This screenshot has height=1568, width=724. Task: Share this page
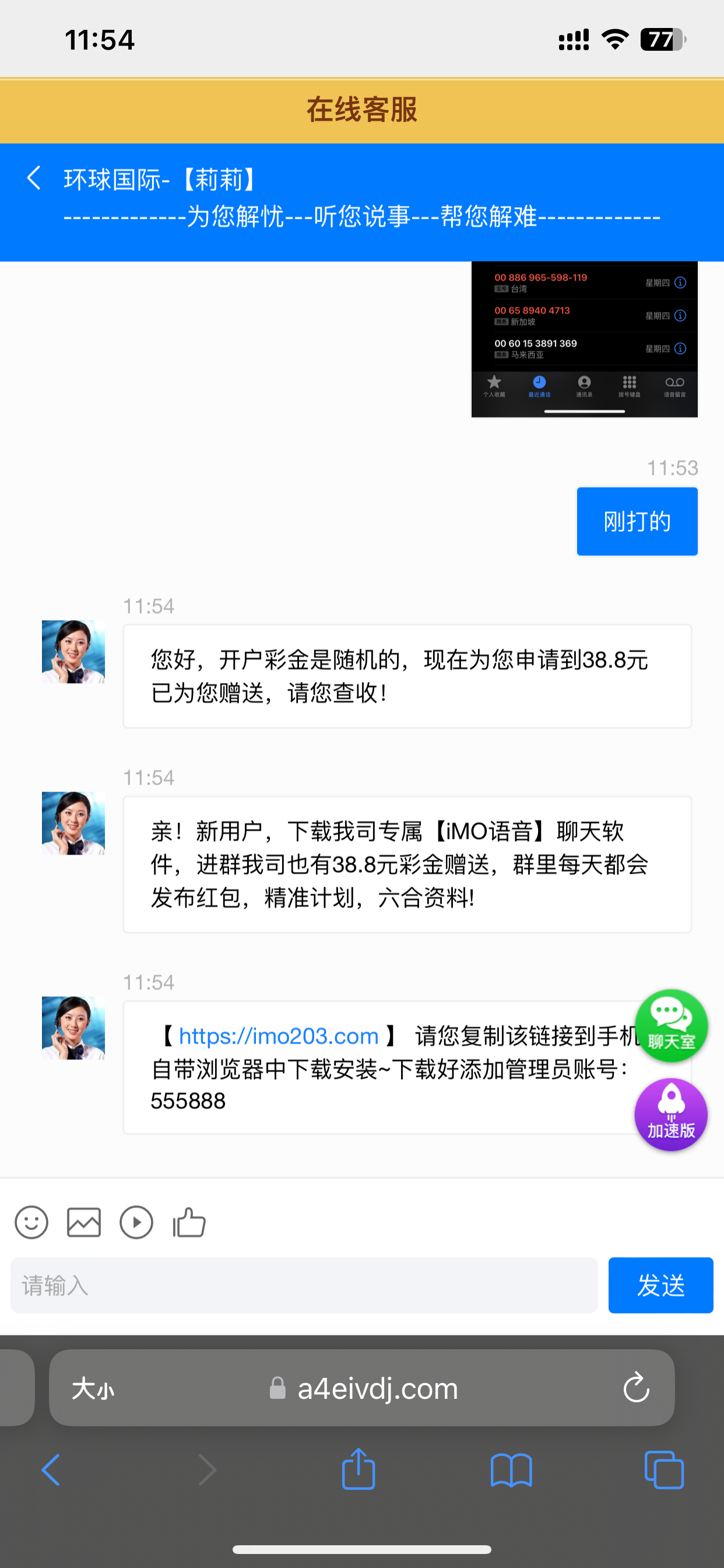tap(359, 1469)
